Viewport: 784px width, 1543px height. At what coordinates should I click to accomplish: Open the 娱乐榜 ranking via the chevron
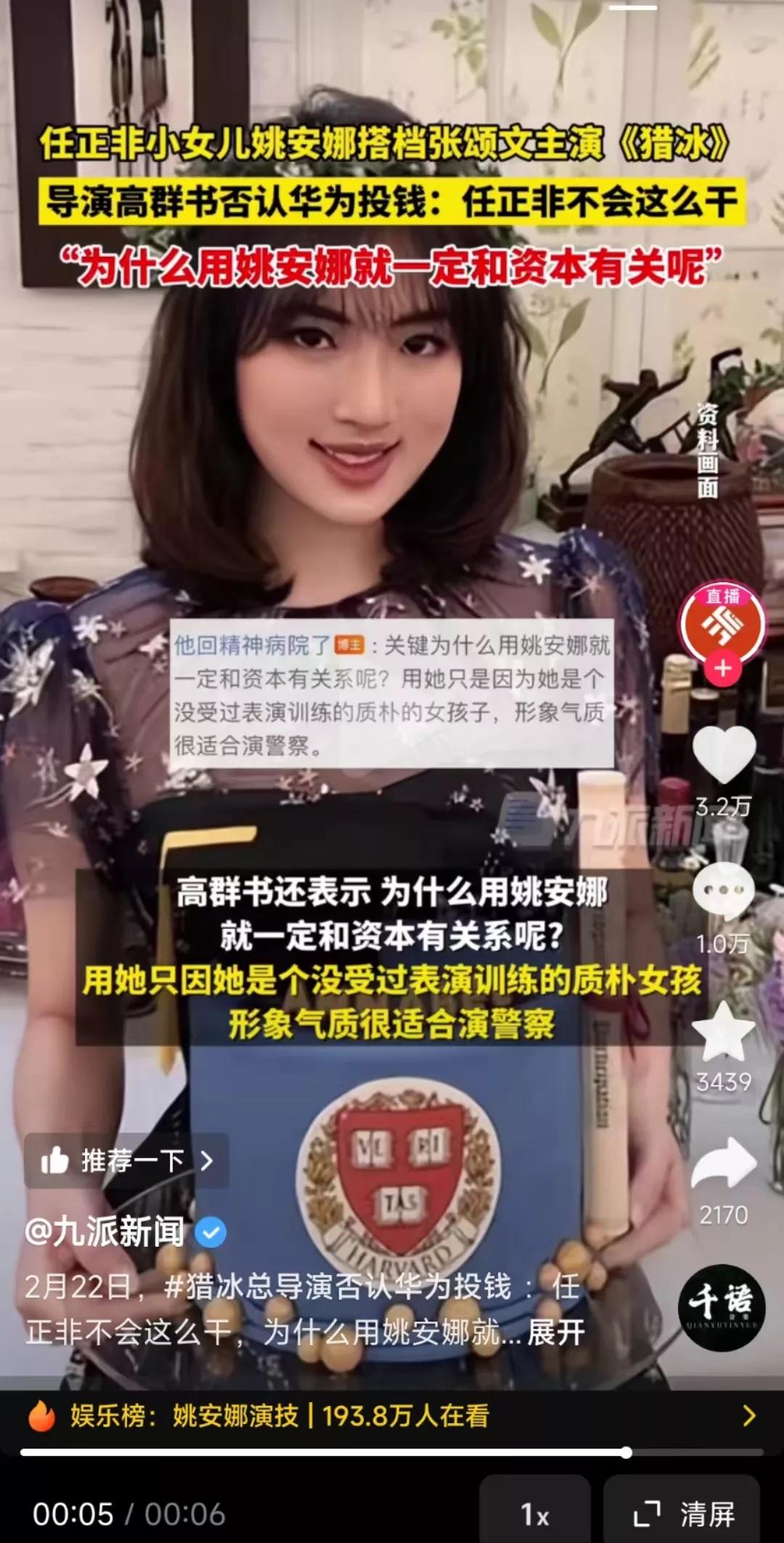(749, 1415)
